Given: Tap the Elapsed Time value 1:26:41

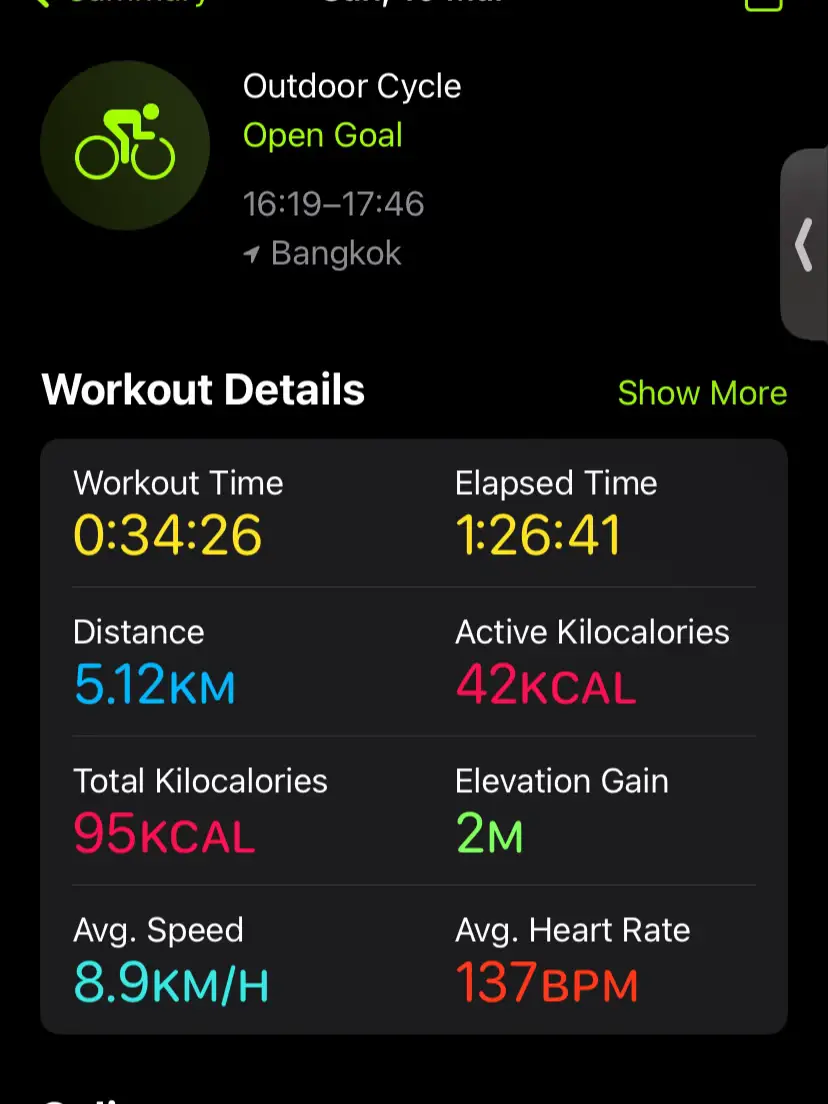Looking at the screenshot, I should click(539, 535).
